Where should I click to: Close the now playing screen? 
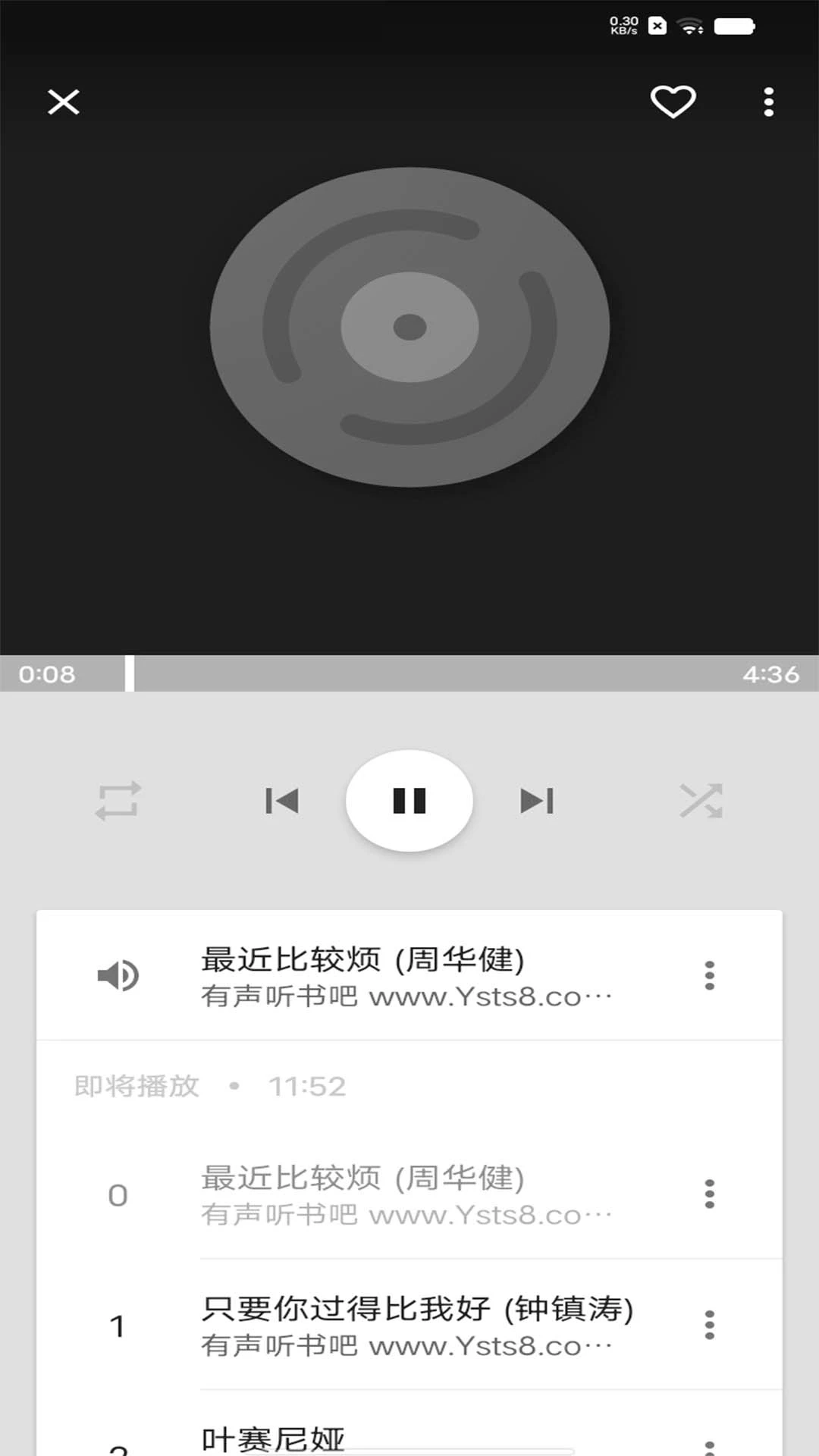pos(63,102)
